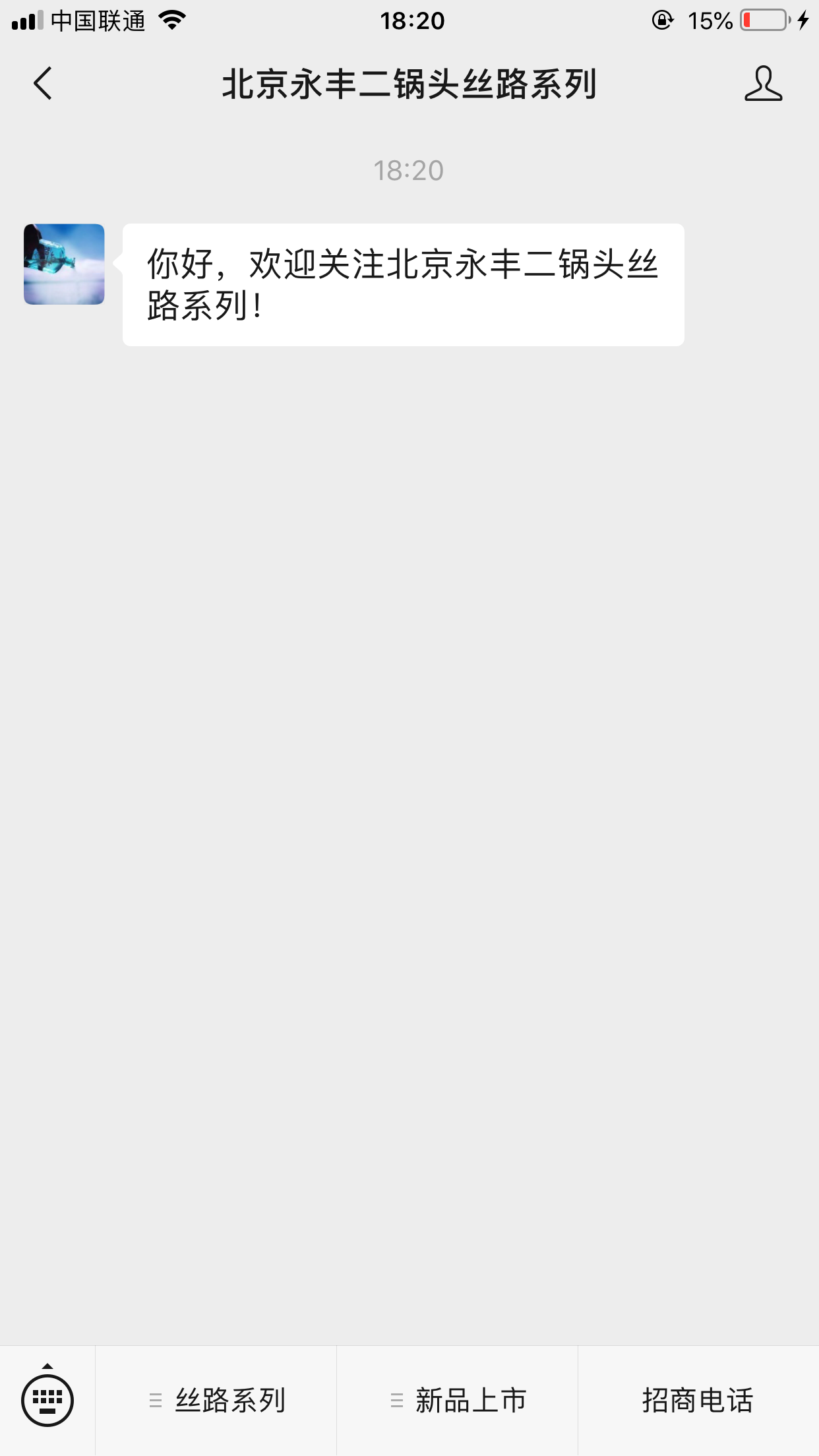
Task: Open the sender's avatar in the chat
Action: coord(64,264)
